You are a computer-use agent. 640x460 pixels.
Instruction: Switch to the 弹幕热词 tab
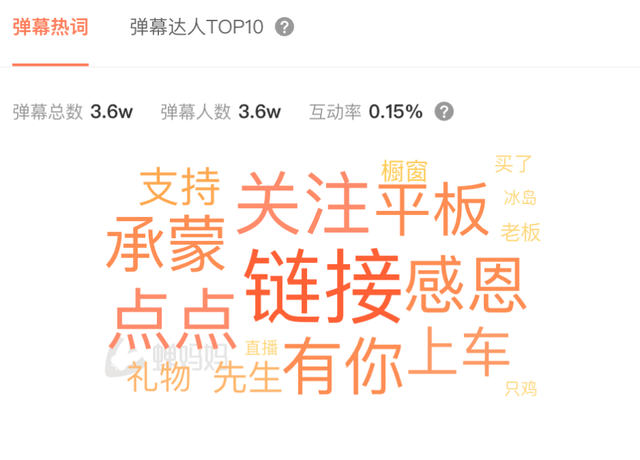click(x=50, y=27)
